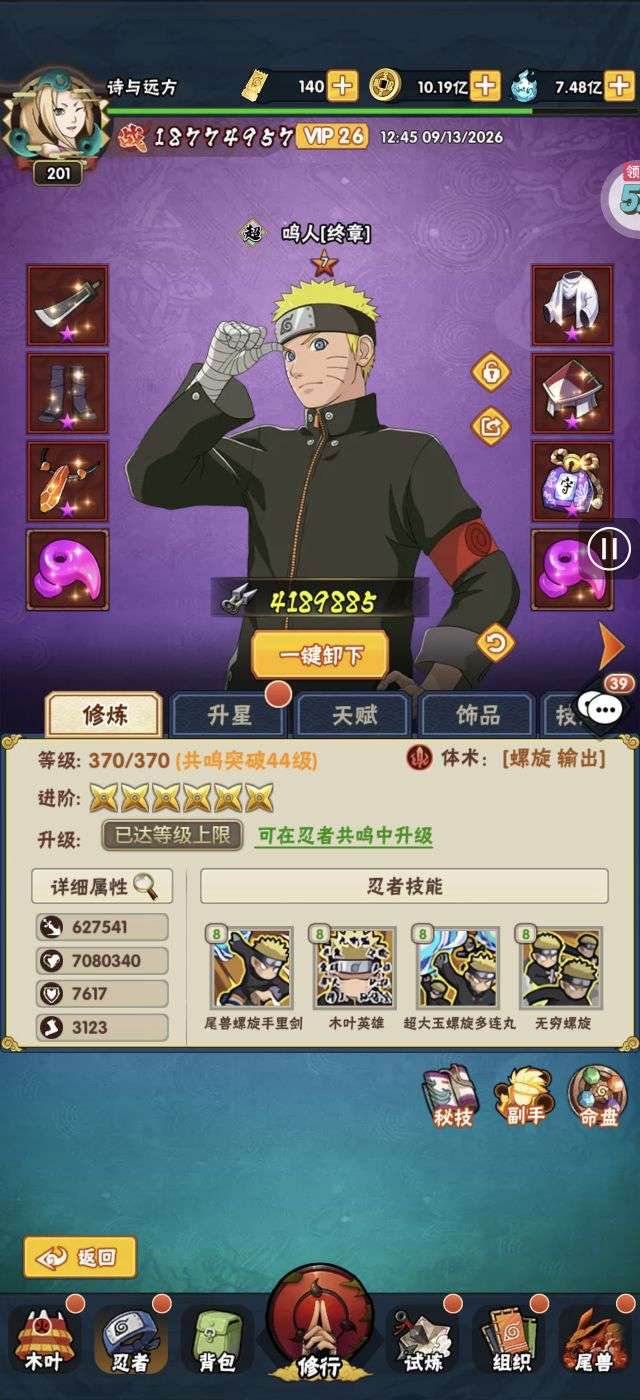Open the 副手 menu

524,1095
